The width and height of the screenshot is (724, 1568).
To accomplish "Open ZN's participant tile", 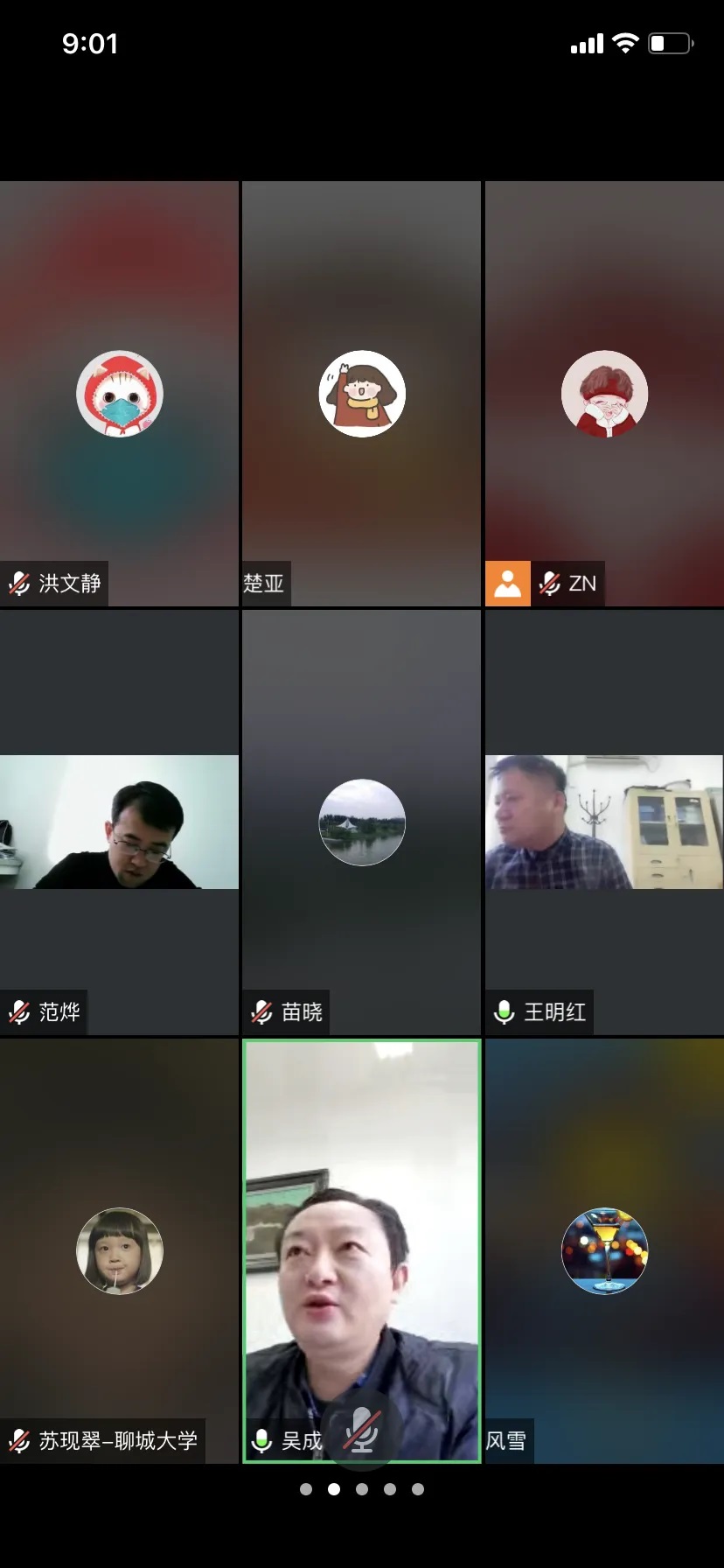I will pyautogui.click(x=604, y=394).
